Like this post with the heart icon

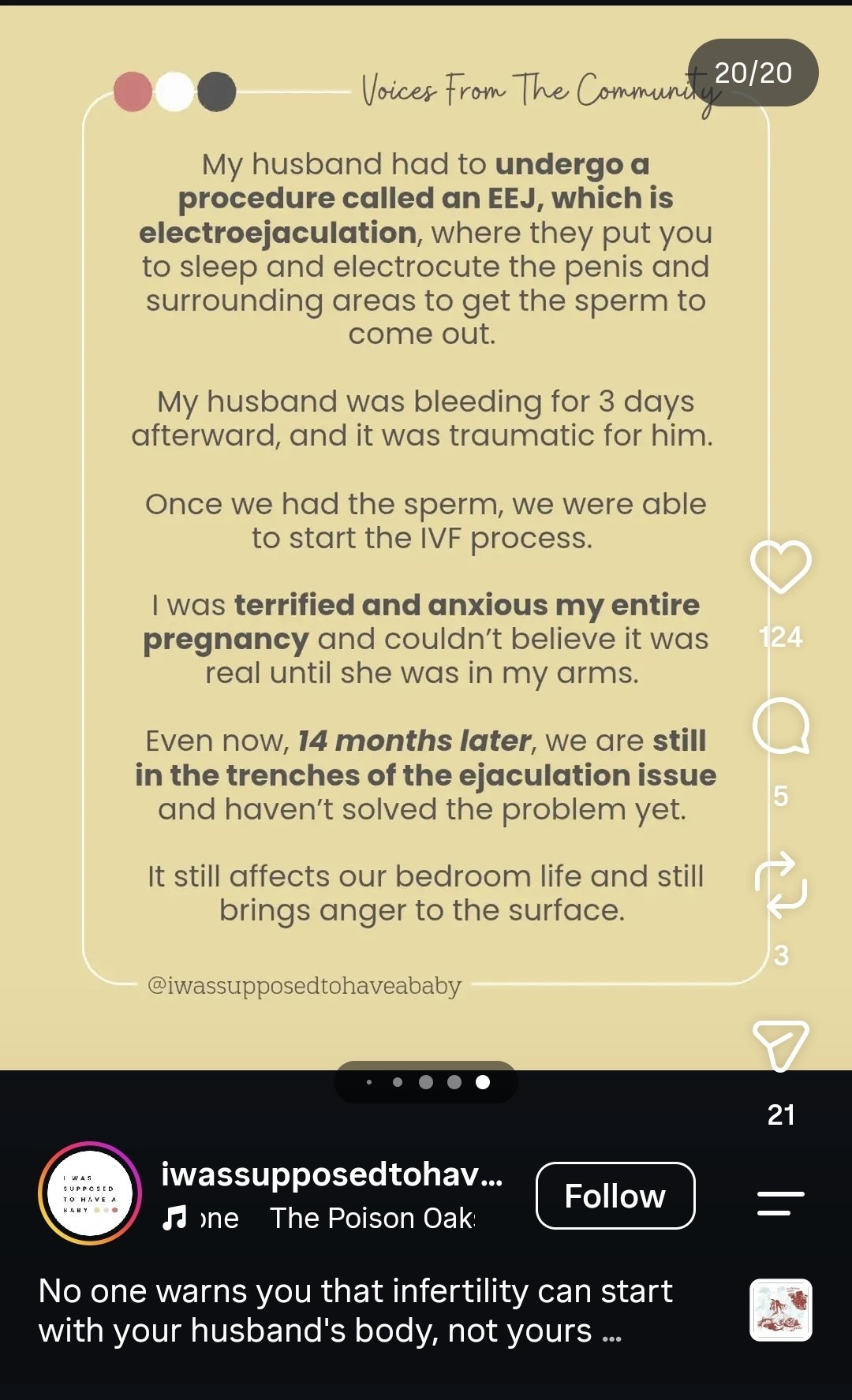(x=780, y=566)
